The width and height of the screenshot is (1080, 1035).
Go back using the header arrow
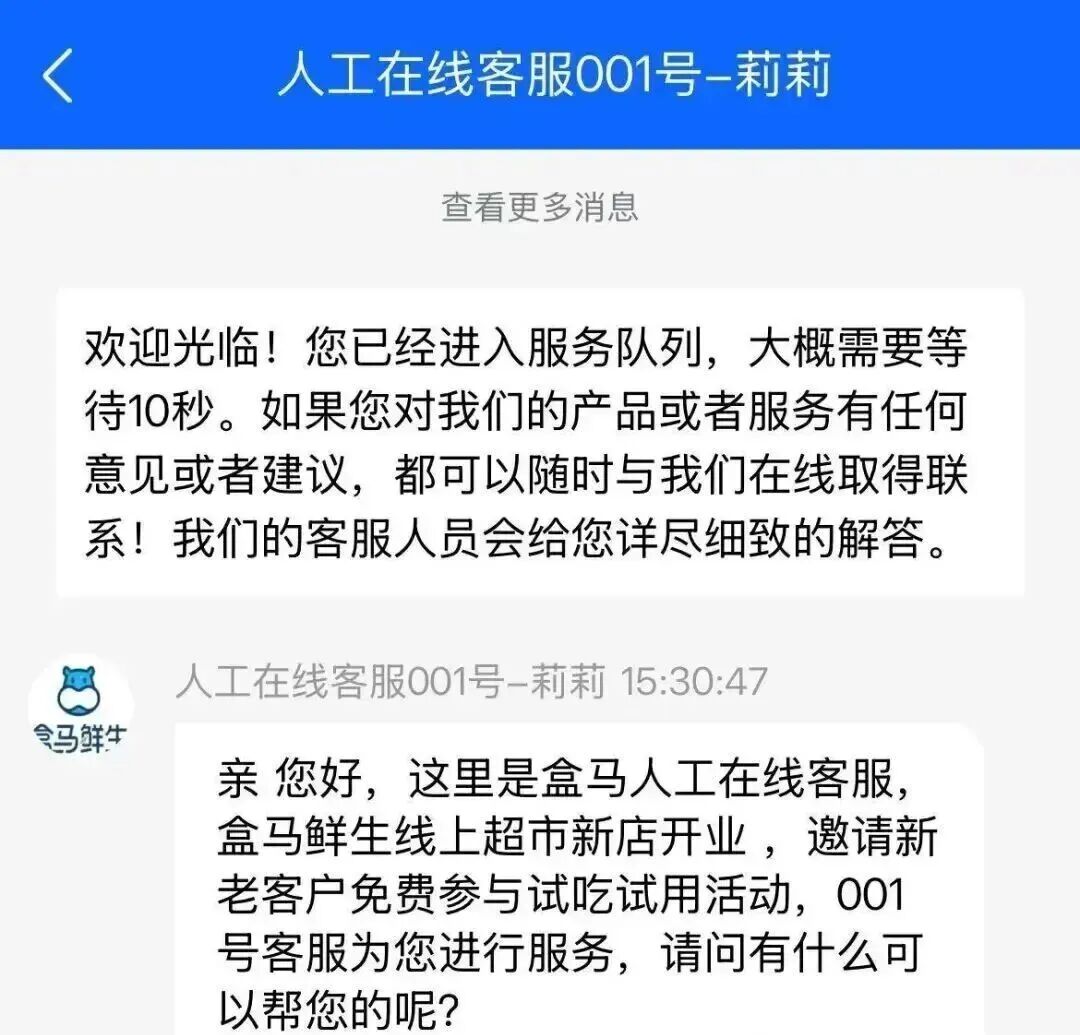click(58, 76)
